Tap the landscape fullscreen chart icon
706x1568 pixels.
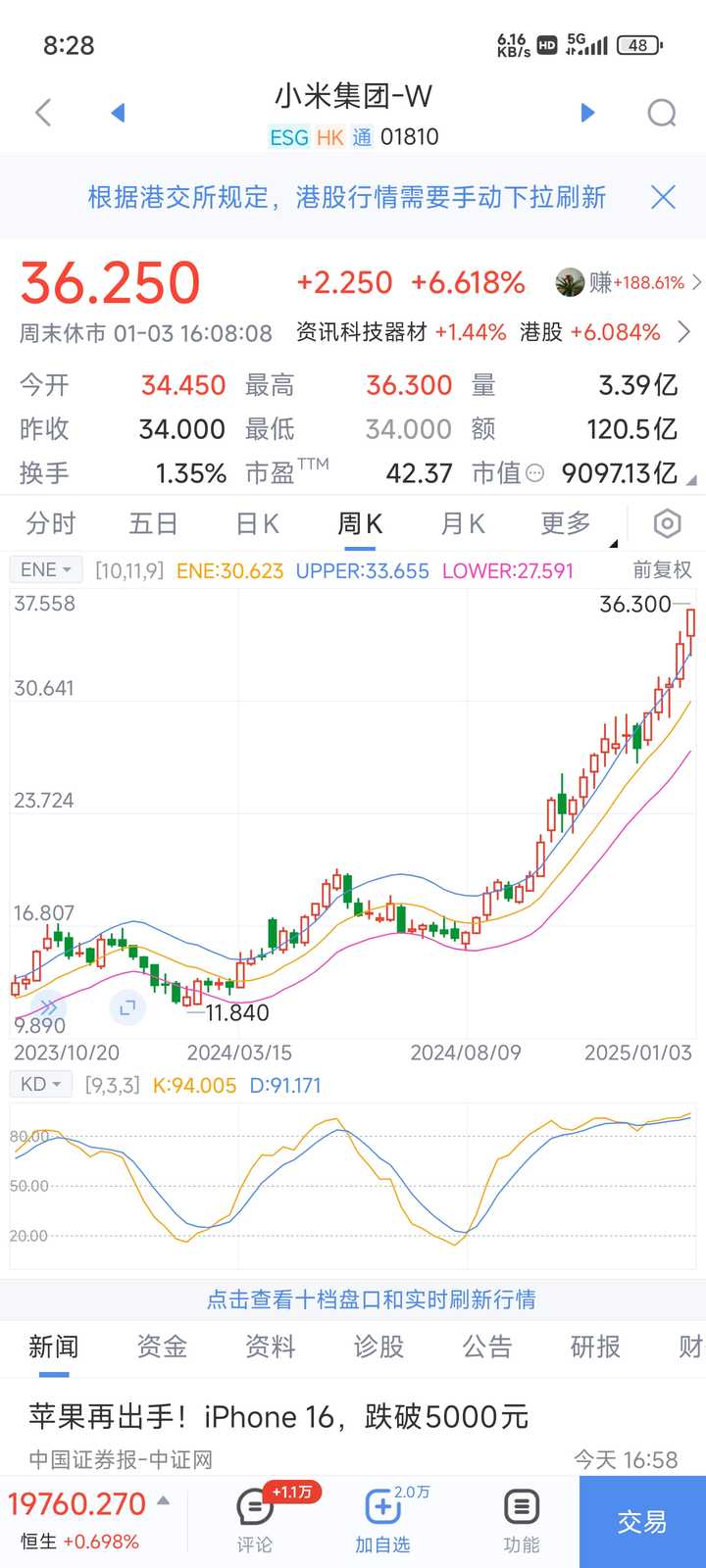pos(127,1006)
